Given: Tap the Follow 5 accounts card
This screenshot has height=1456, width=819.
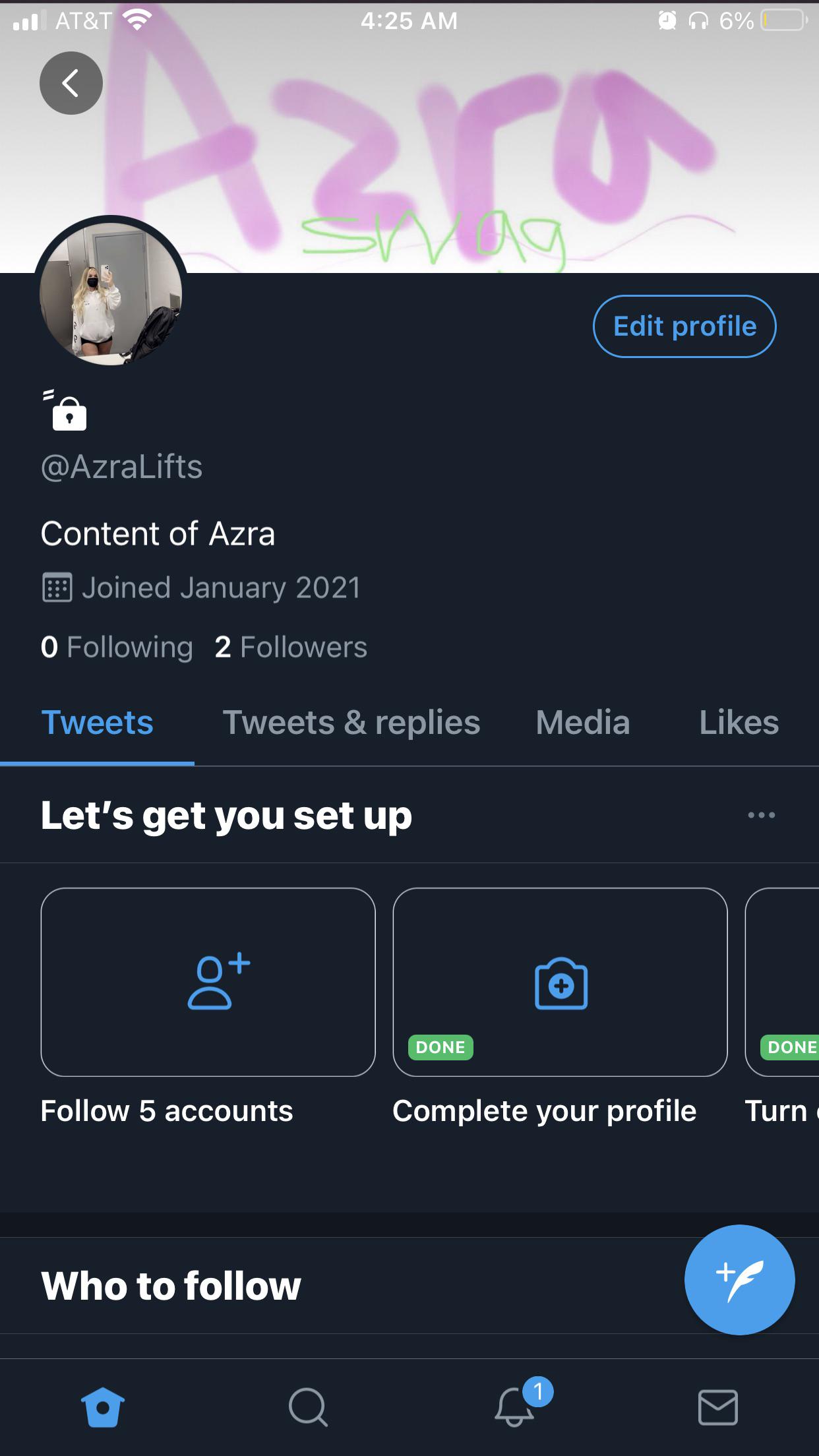Looking at the screenshot, I should (x=208, y=983).
